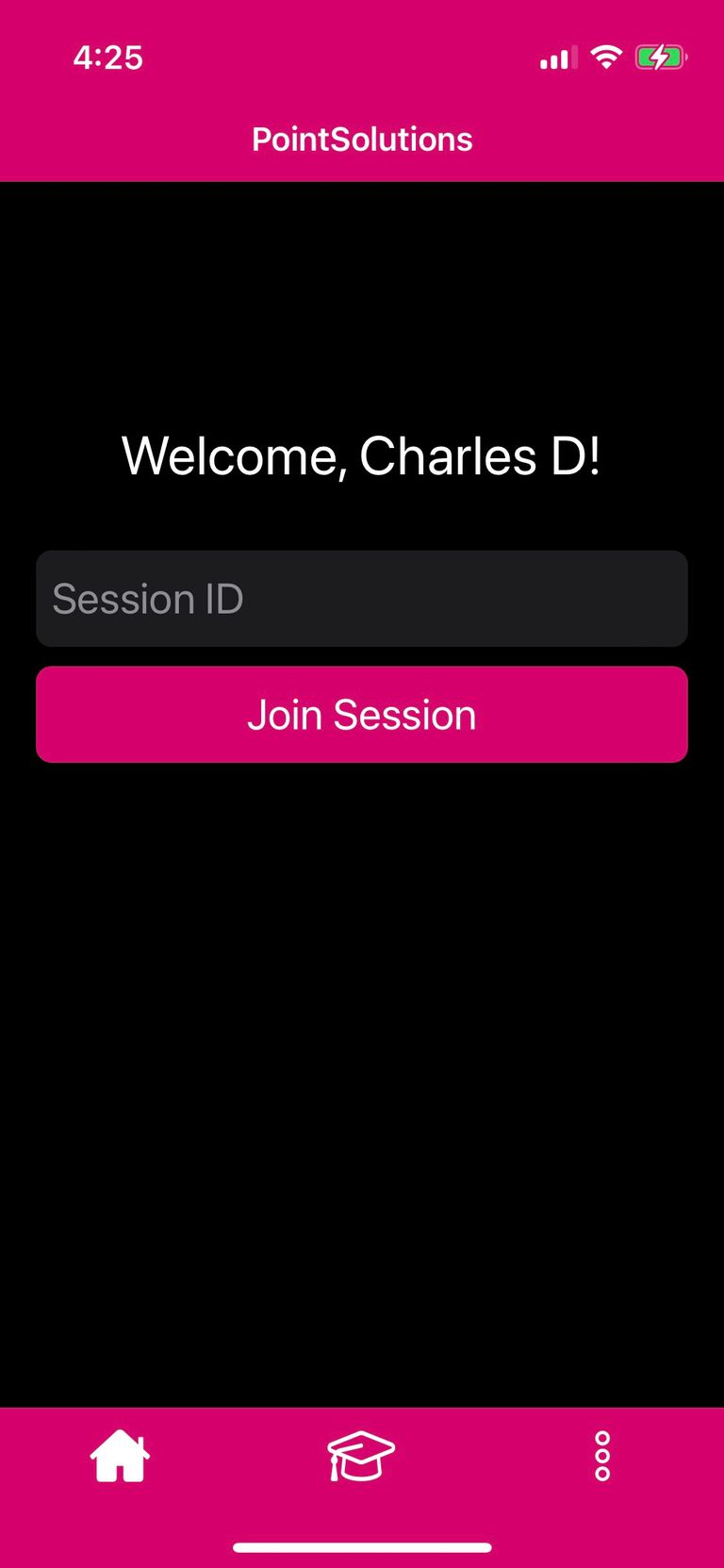Screen dimensions: 724x1568
Task: Open the graduation cap courses tab
Action: tap(361, 1456)
